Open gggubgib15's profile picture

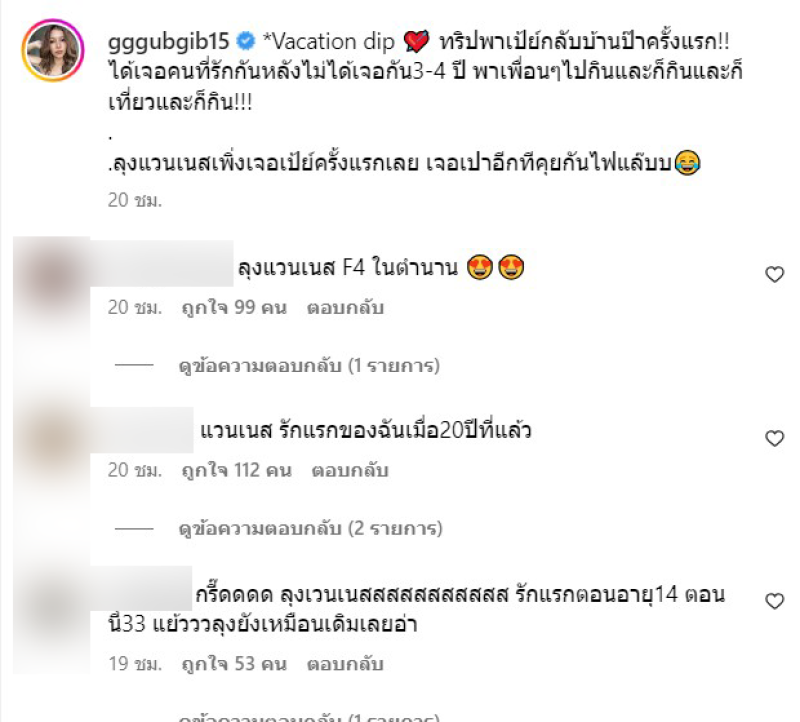coord(51,51)
